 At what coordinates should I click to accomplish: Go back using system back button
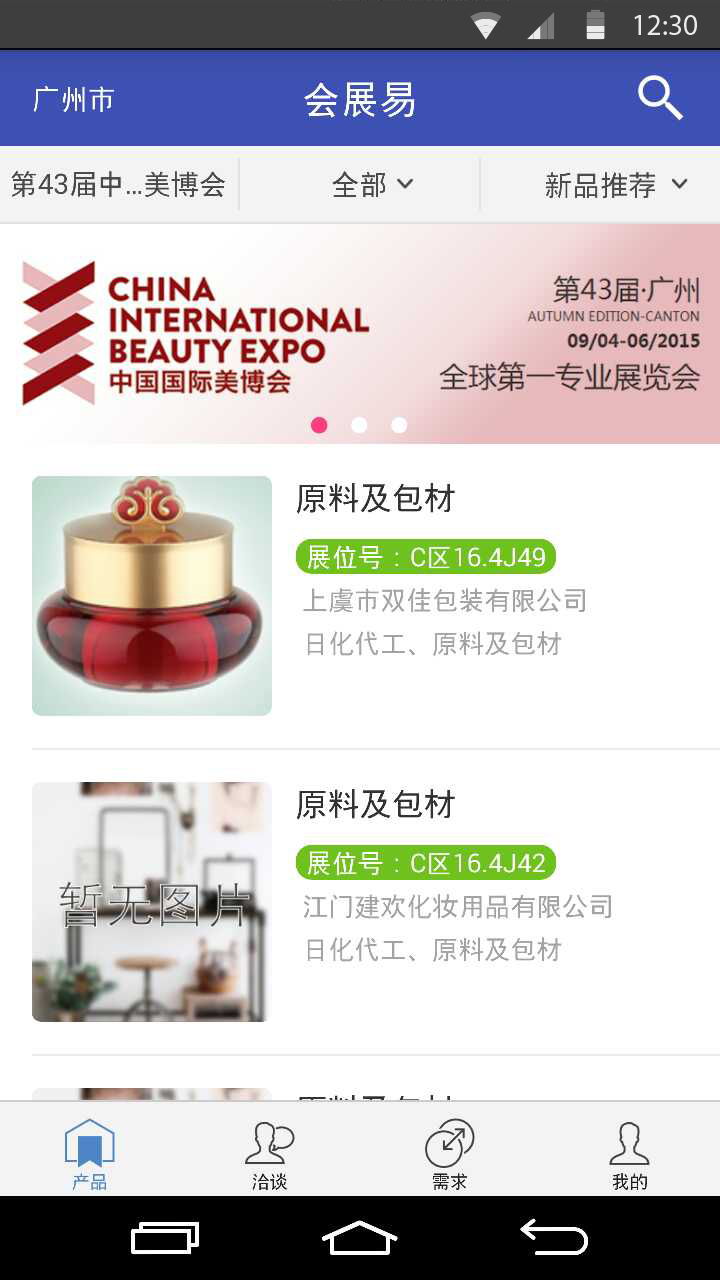click(x=553, y=1238)
